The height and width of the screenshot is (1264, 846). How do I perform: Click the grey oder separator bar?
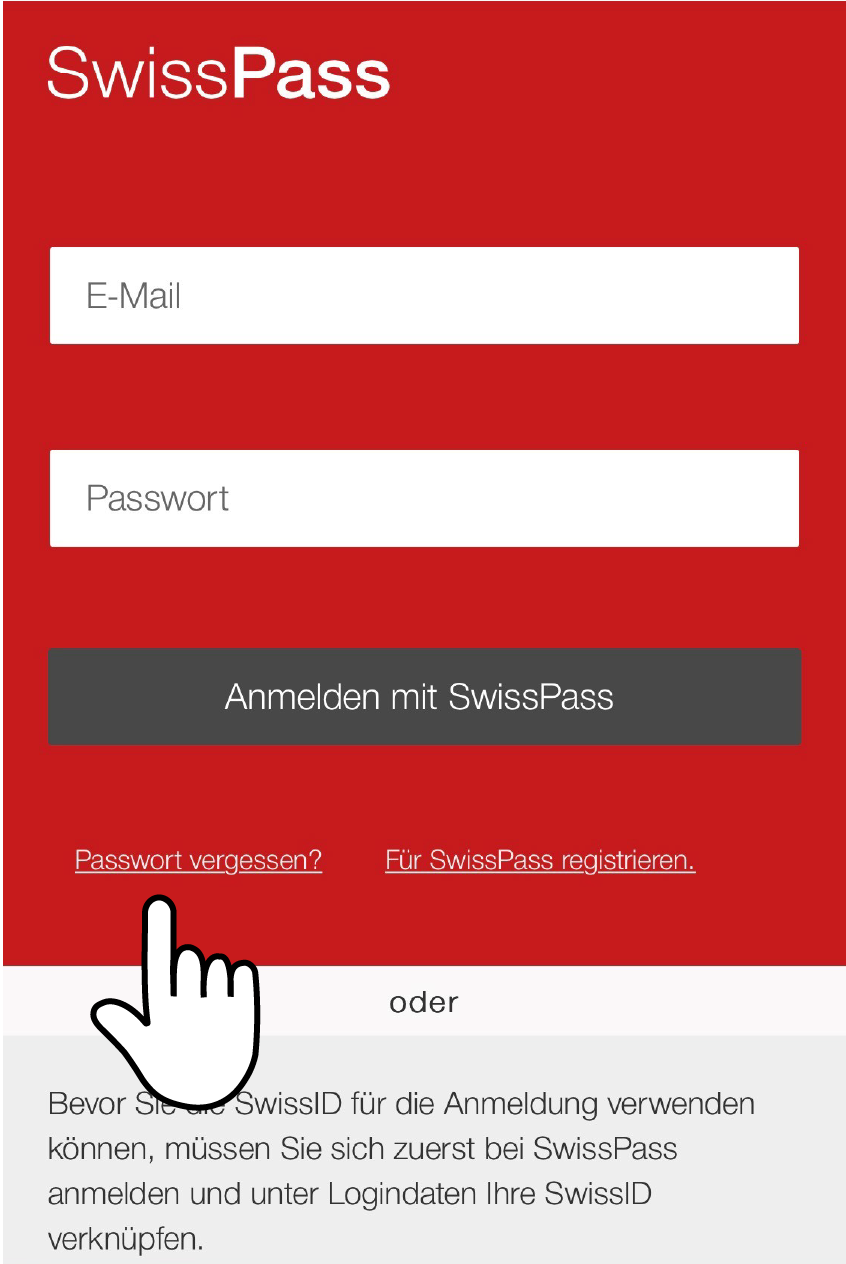(600, 1002)
